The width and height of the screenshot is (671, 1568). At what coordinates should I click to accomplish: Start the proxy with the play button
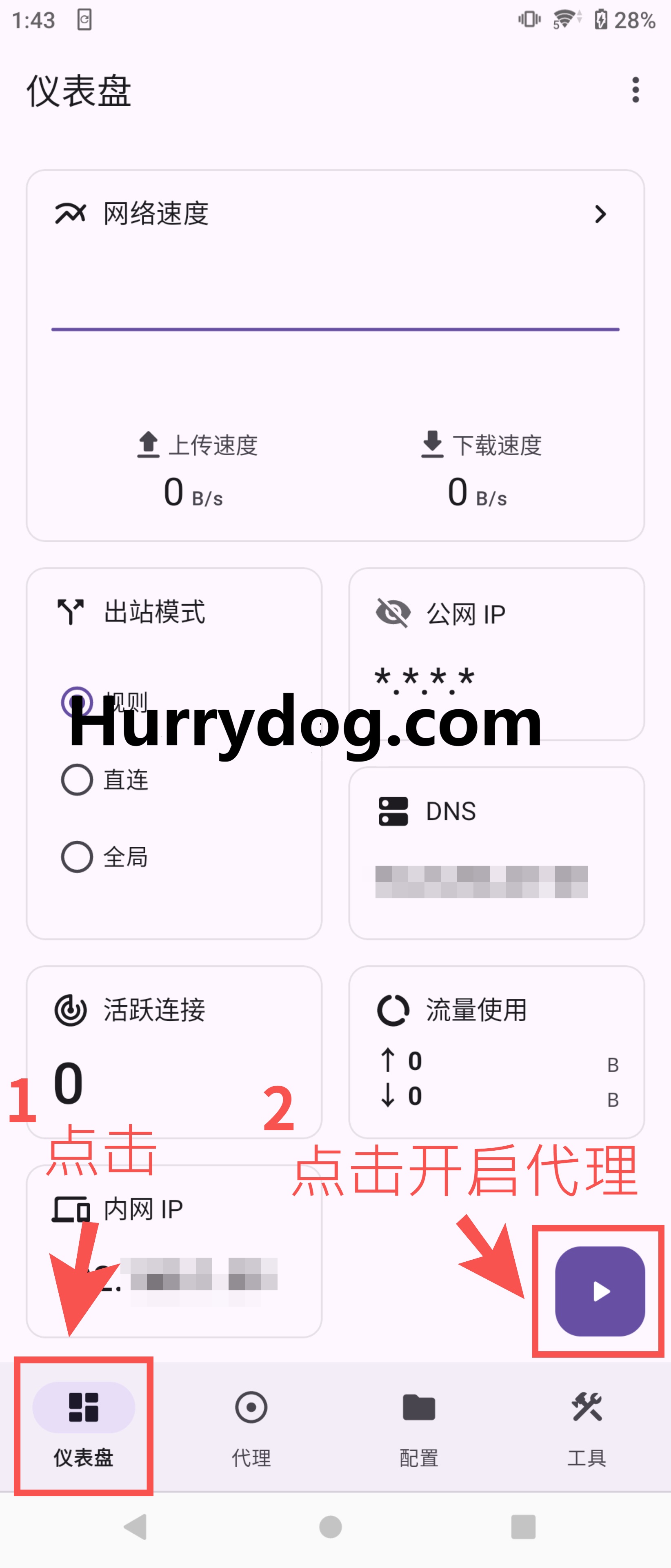click(x=600, y=1291)
